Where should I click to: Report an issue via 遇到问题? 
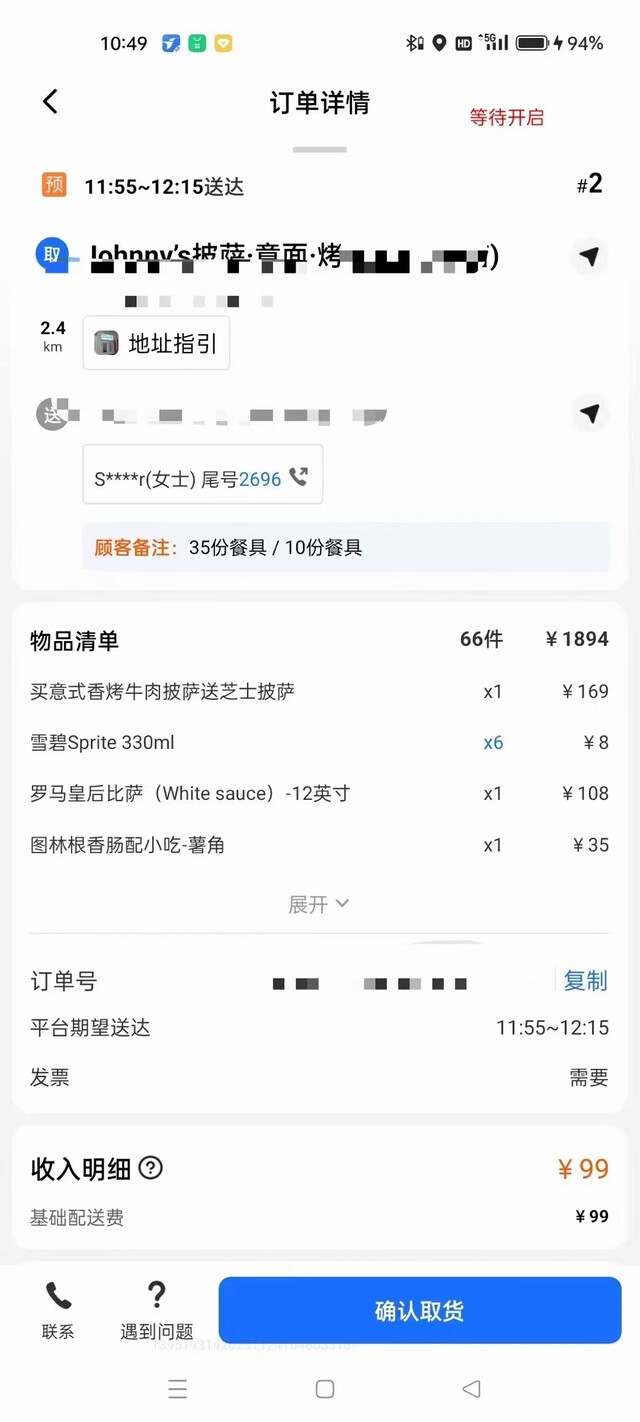pyautogui.click(x=157, y=1311)
